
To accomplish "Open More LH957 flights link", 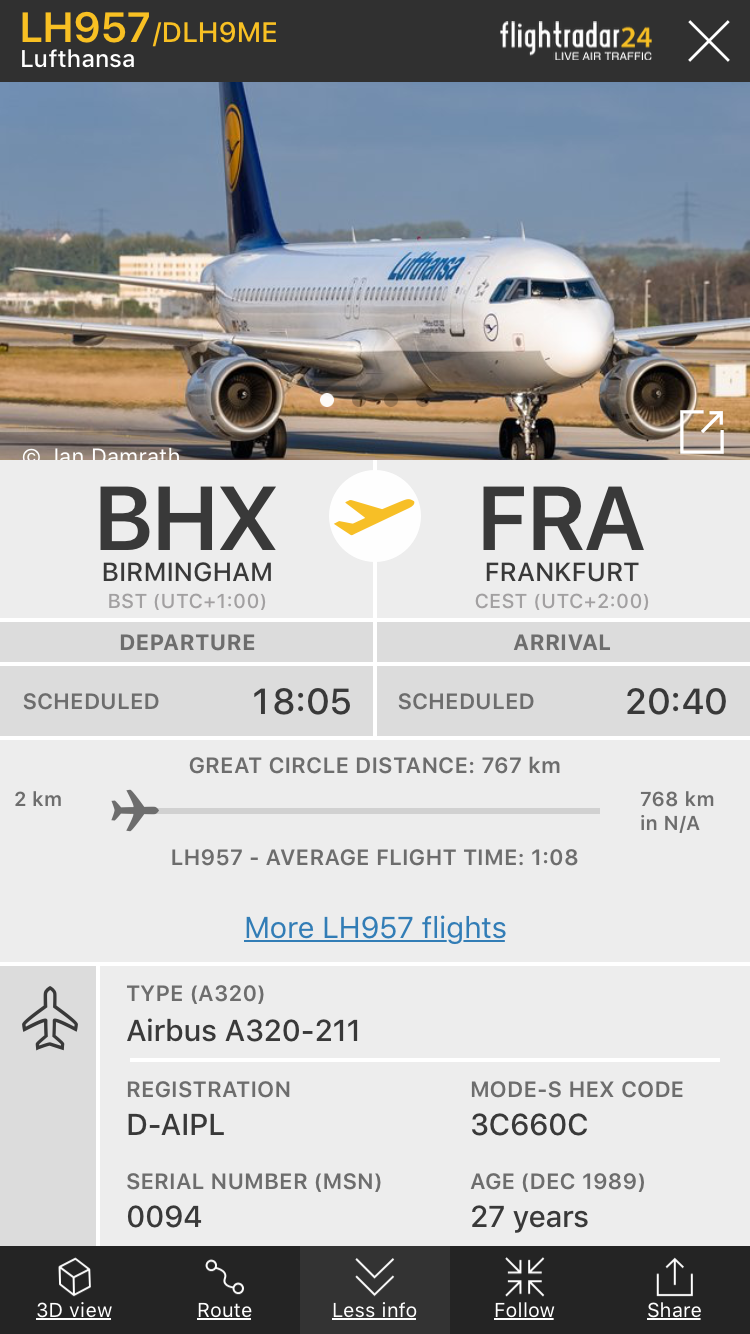I will point(375,928).
